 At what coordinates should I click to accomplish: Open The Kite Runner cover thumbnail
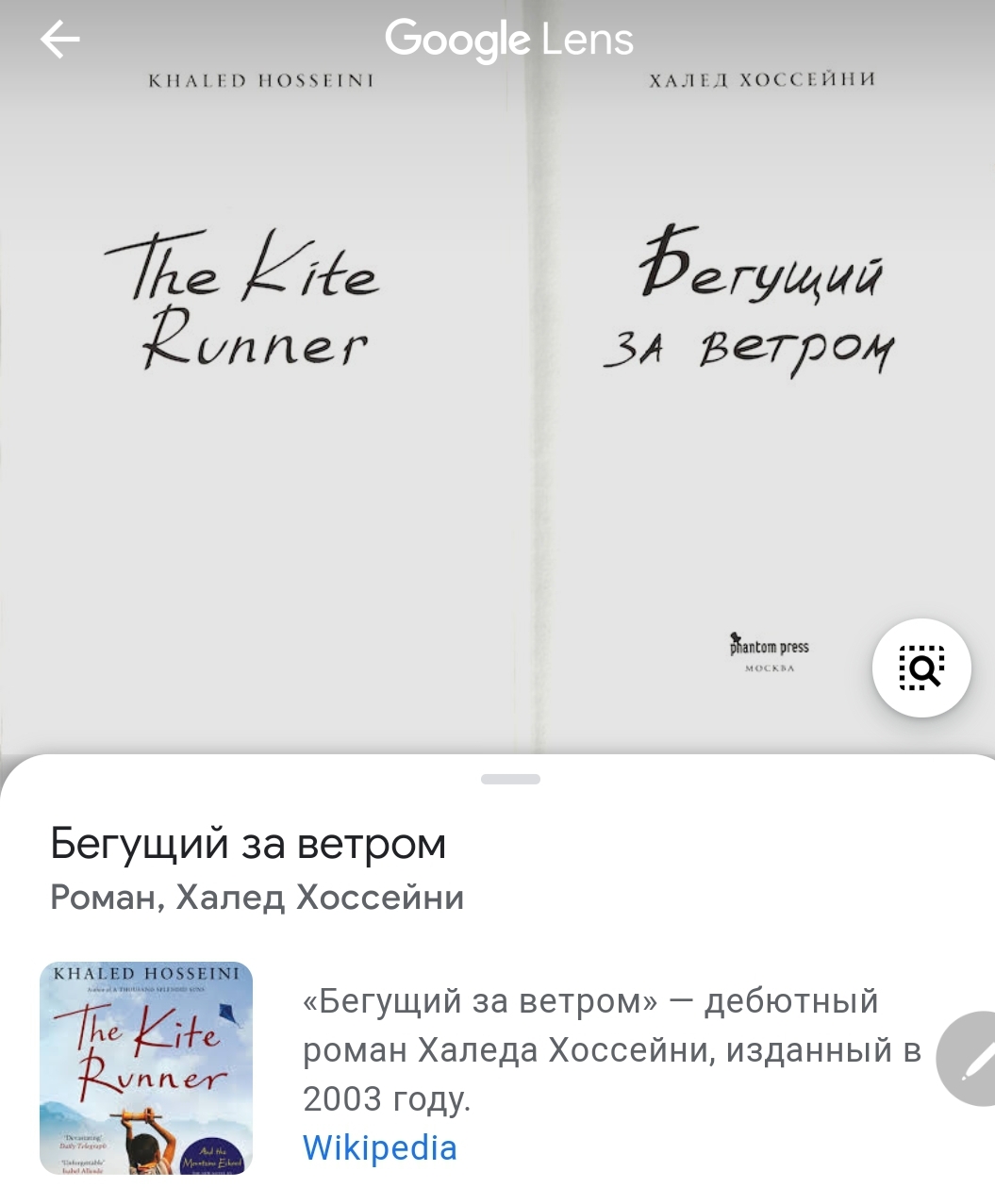tap(146, 1067)
